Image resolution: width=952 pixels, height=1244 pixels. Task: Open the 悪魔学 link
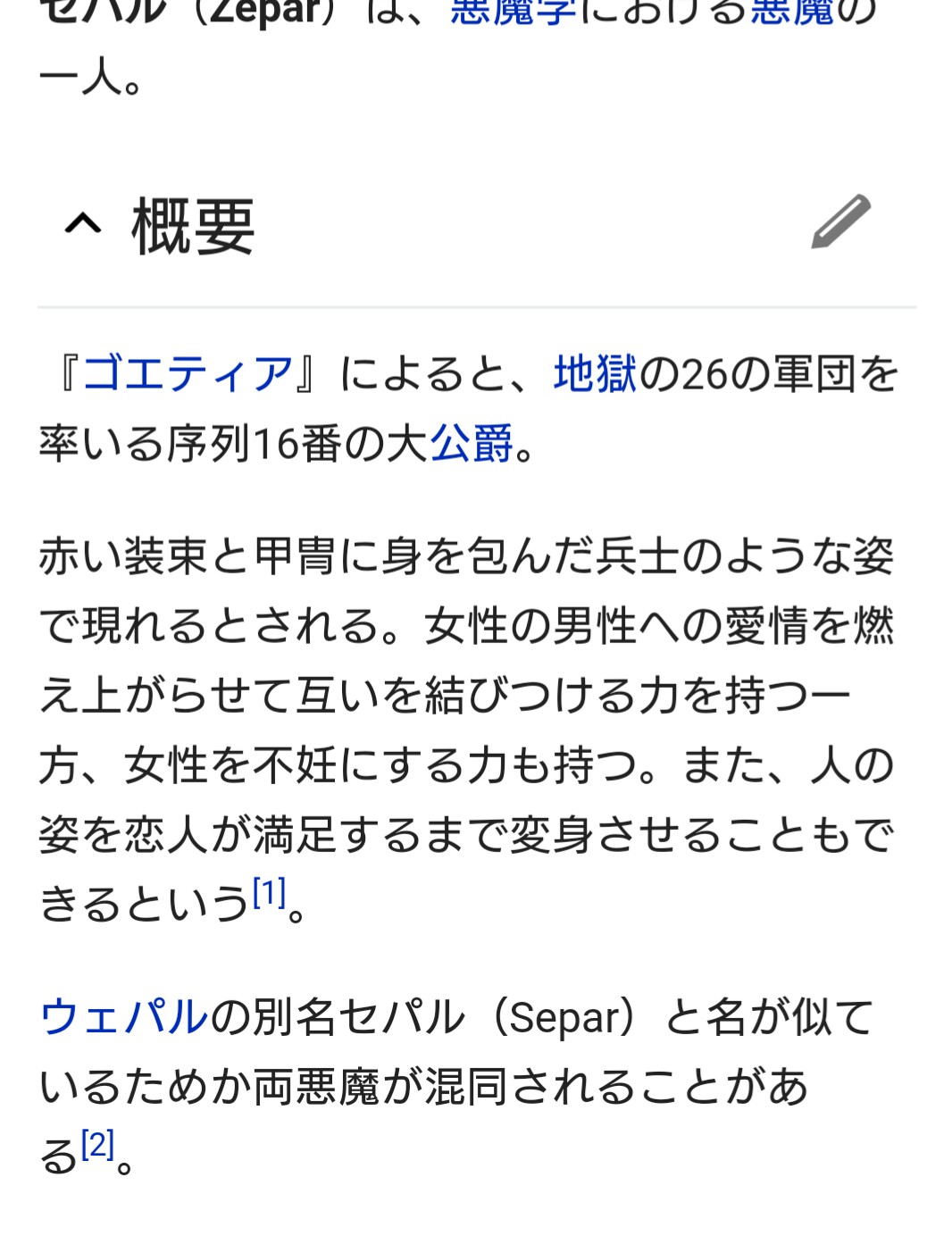click(514, 13)
